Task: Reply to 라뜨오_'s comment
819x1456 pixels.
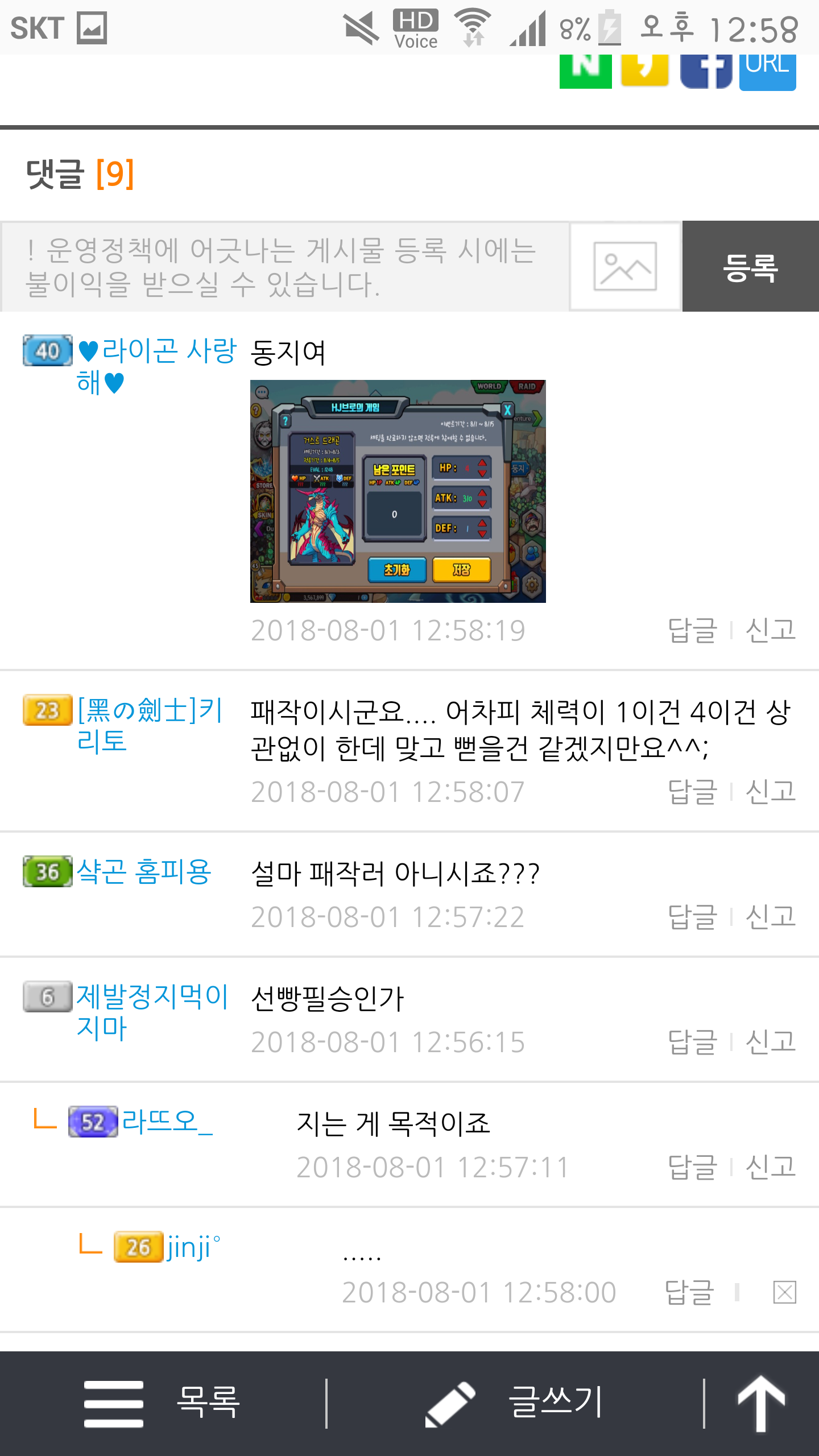Action: pyautogui.click(x=692, y=1167)
